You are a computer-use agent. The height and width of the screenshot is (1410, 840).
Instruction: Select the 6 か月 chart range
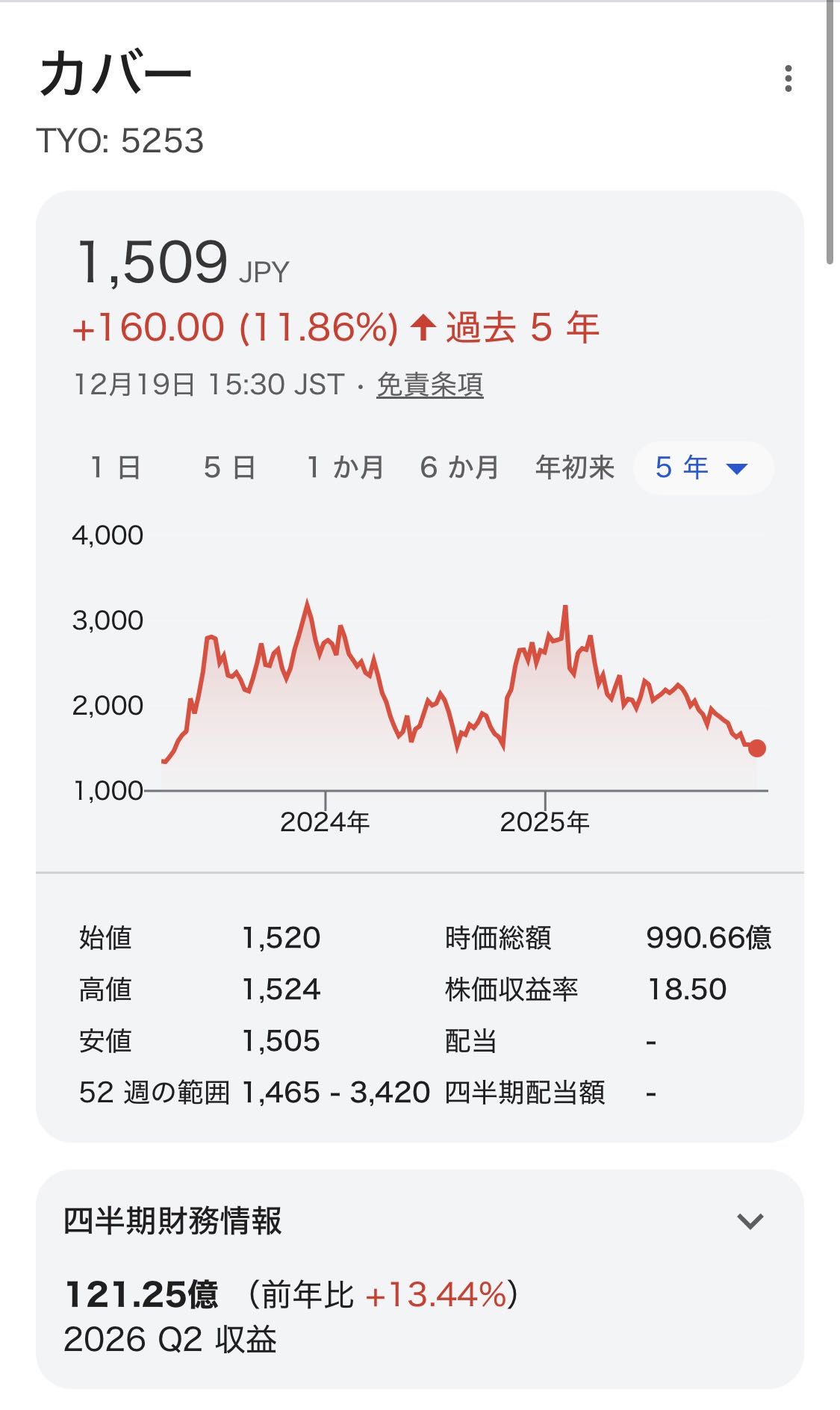459,468
